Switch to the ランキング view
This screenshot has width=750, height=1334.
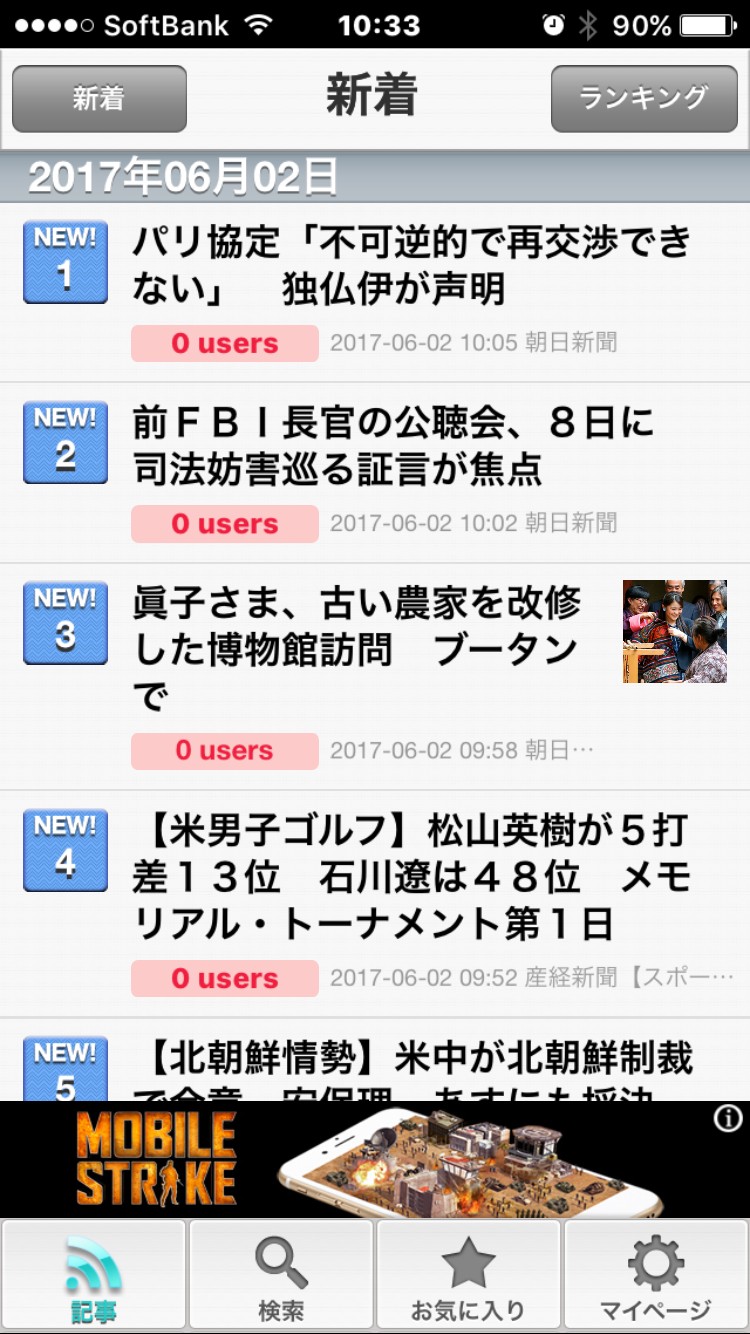644,99
